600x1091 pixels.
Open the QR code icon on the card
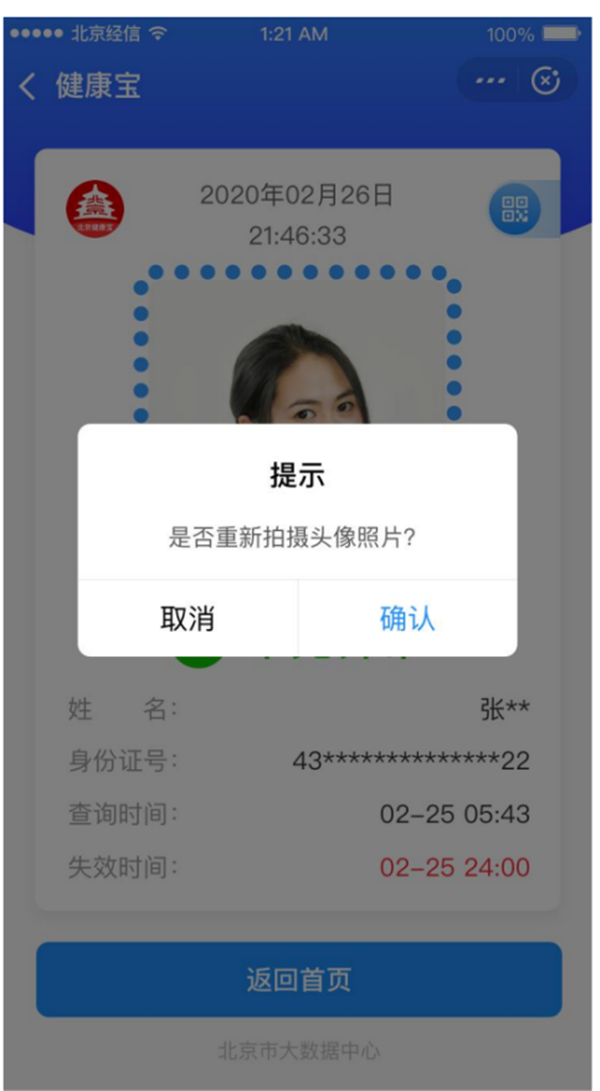(x=514, y=209)
